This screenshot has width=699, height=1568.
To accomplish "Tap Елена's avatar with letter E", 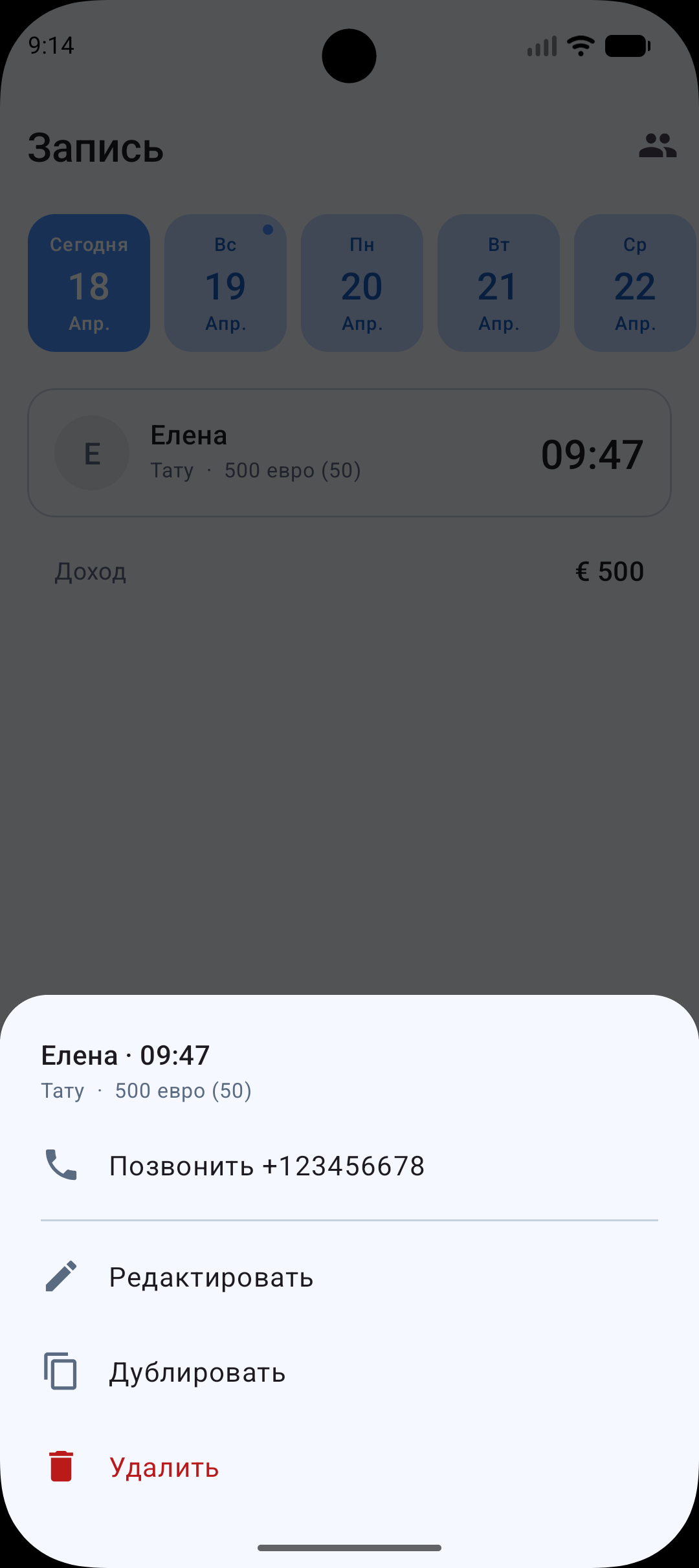I will (x=92, y=453).
